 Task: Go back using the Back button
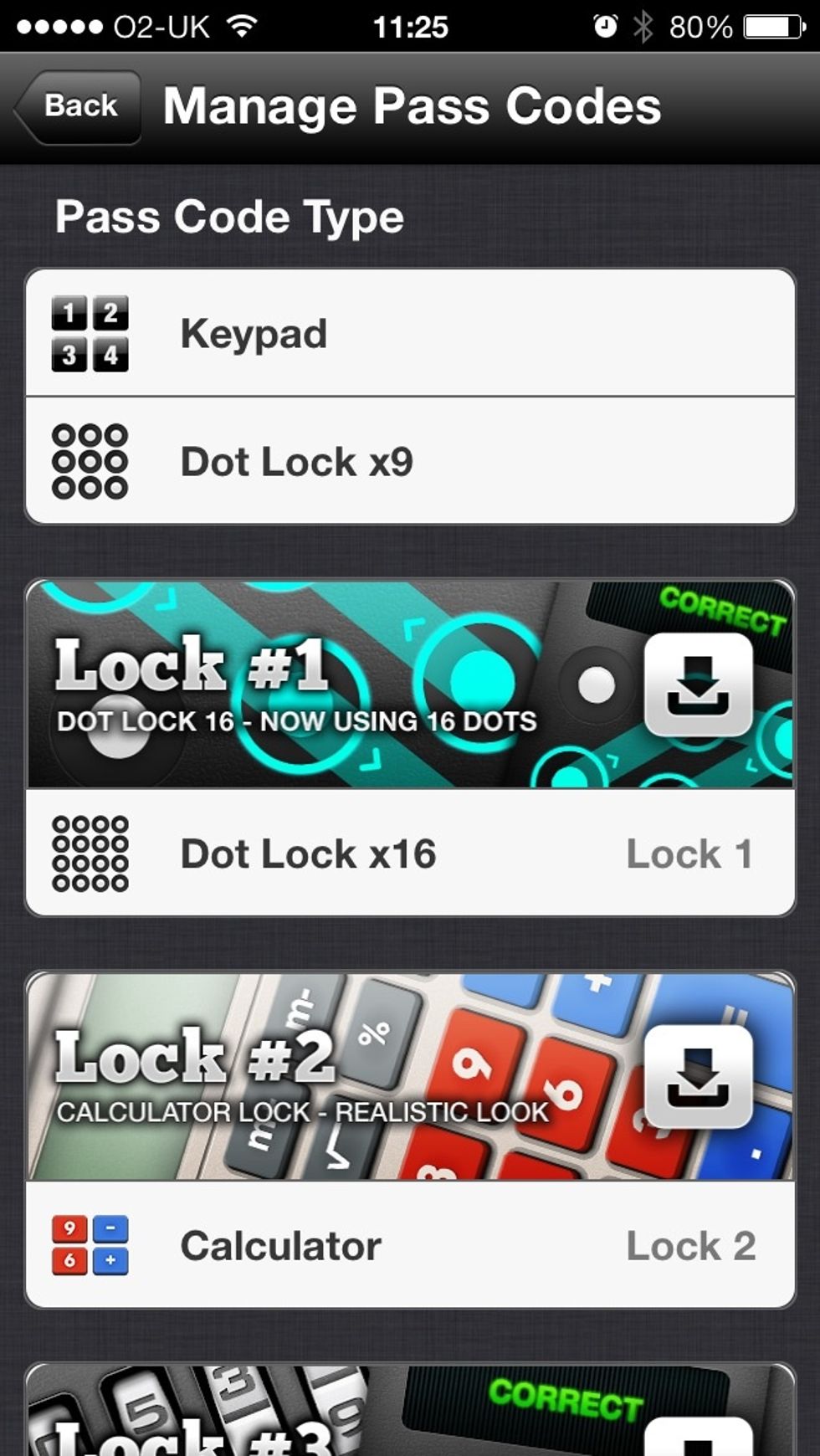pos(79,106)
